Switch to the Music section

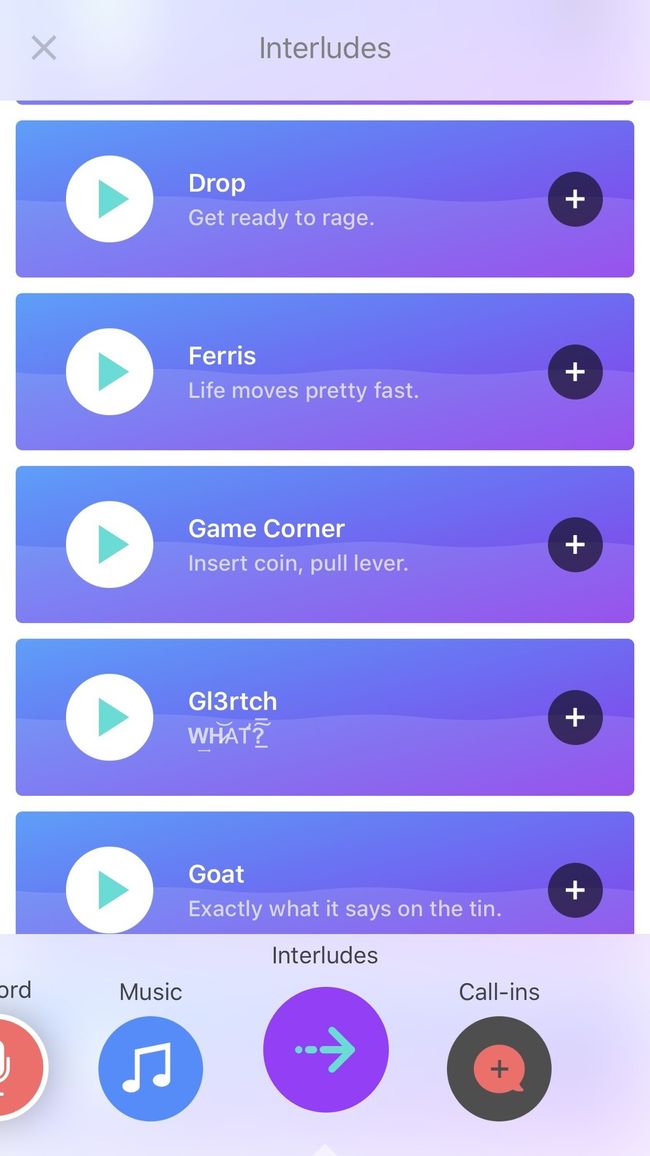click(150, 1068)
